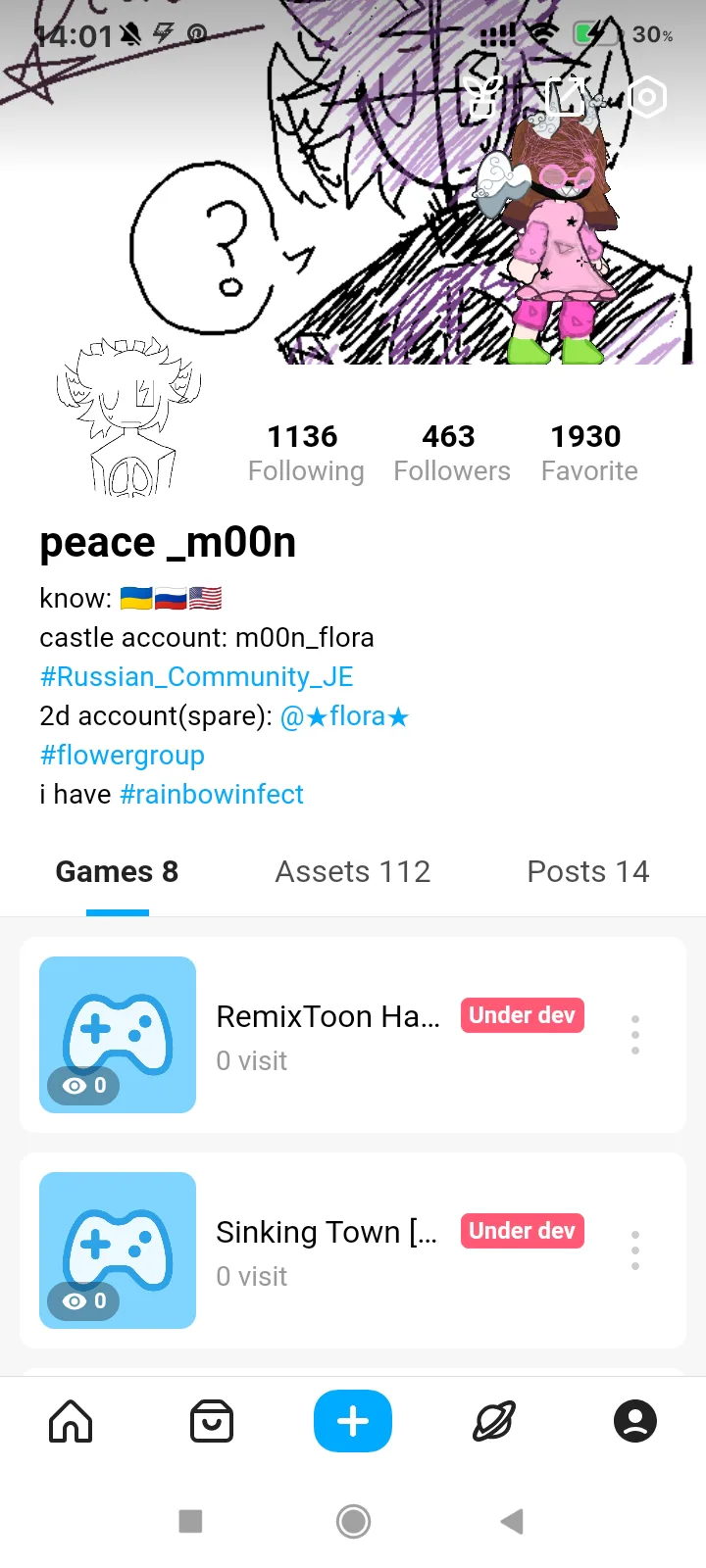Open the #Russian_Community_JE hashtag
Screen dimensions: 706x1568
click(196, 676)
